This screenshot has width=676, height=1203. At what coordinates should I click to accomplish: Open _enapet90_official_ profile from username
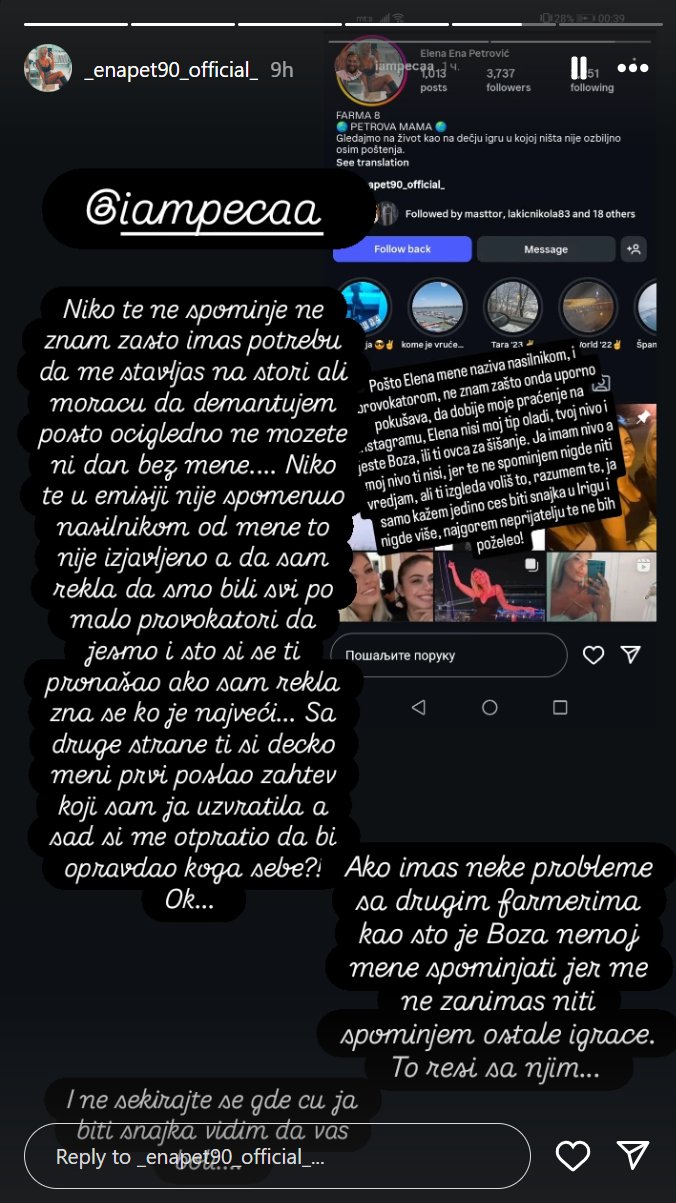[x=172, y=69]
